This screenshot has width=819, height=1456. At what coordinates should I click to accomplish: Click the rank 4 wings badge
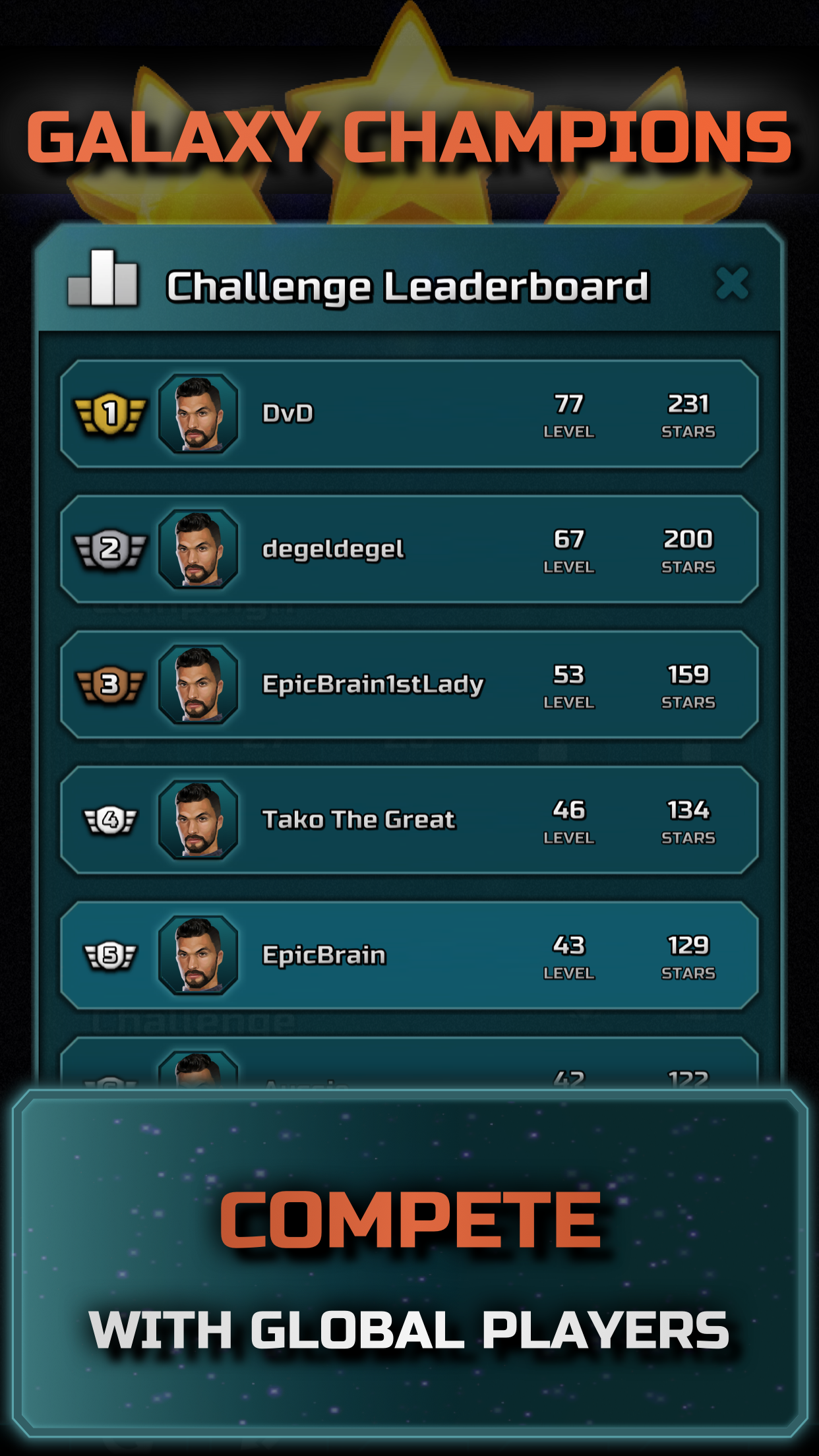point(111,820)
